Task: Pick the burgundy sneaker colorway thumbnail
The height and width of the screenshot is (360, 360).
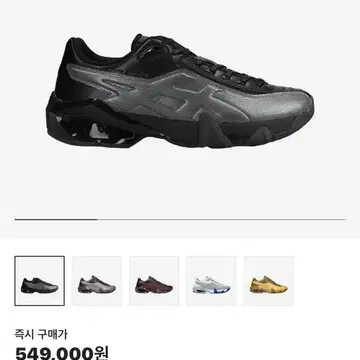Action: [x=154, y=281]
